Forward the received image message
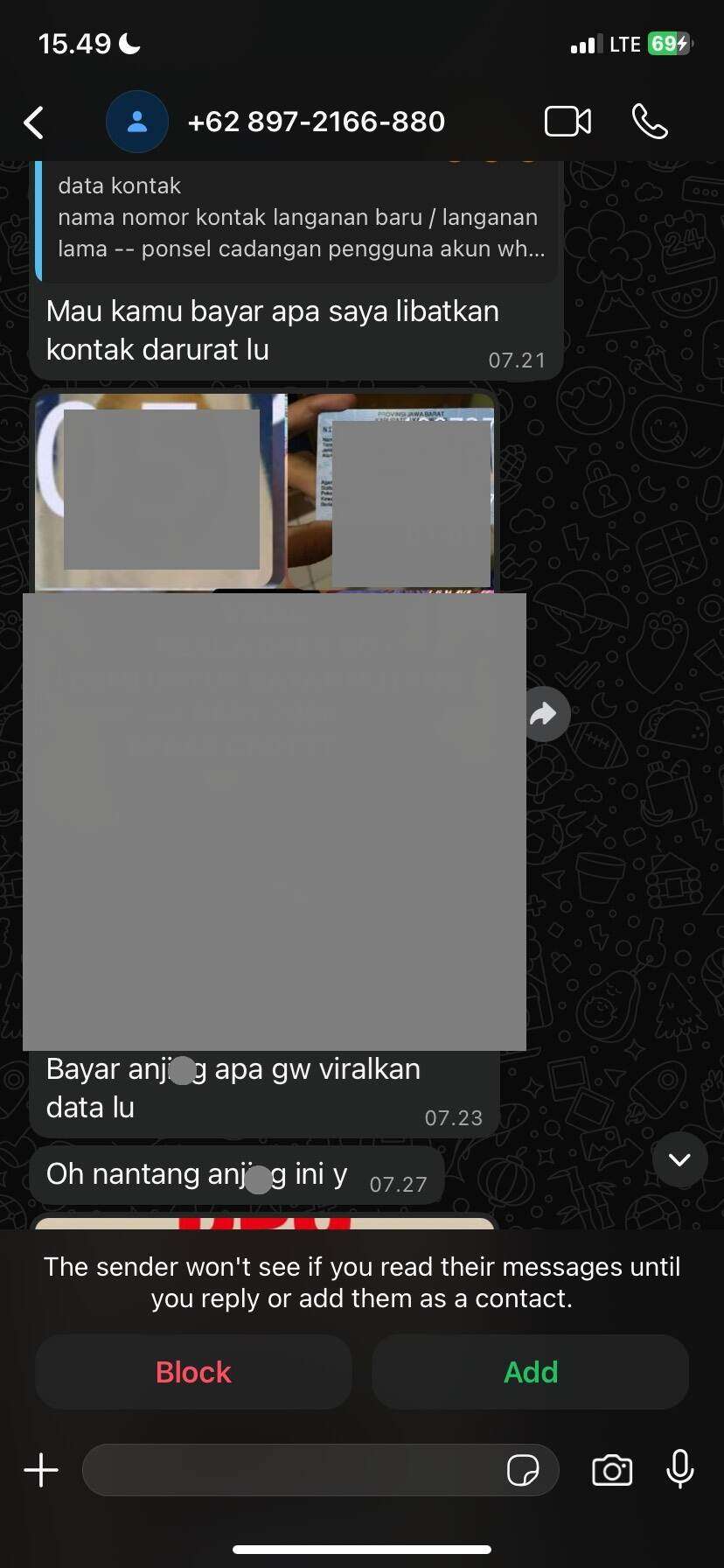The height and width of the screenshot is (1568, 724). pos(544,715)
